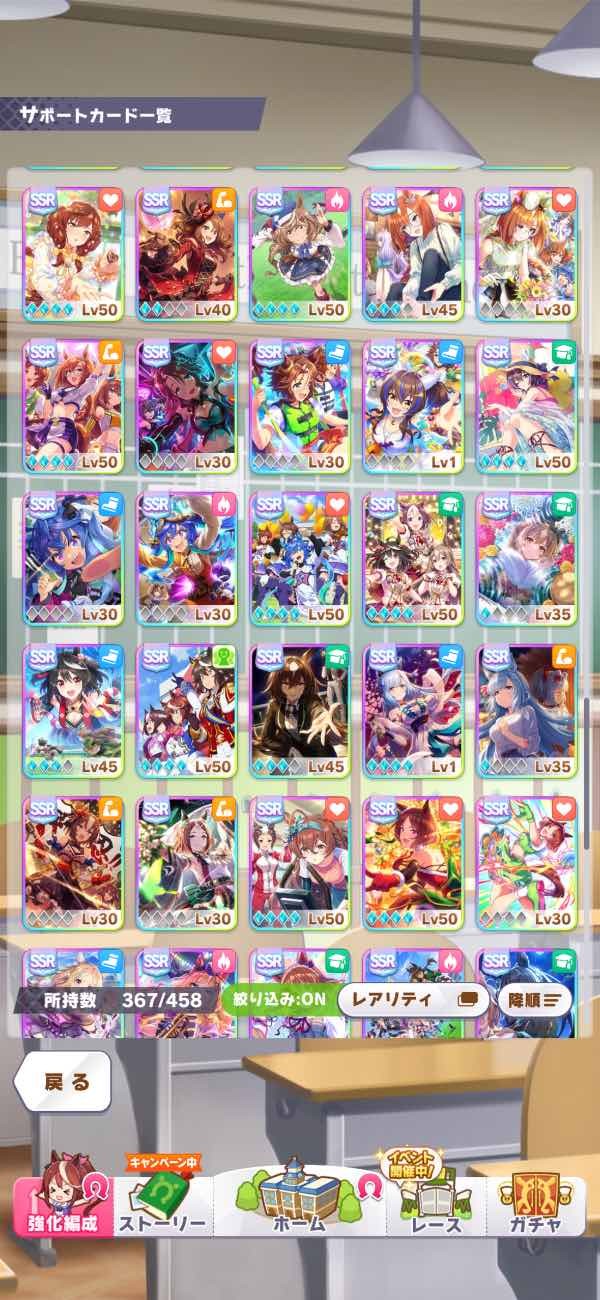Tap the 戻る back button
600x1300 pixels.
pyautogui.click(x=66, y=1082)
